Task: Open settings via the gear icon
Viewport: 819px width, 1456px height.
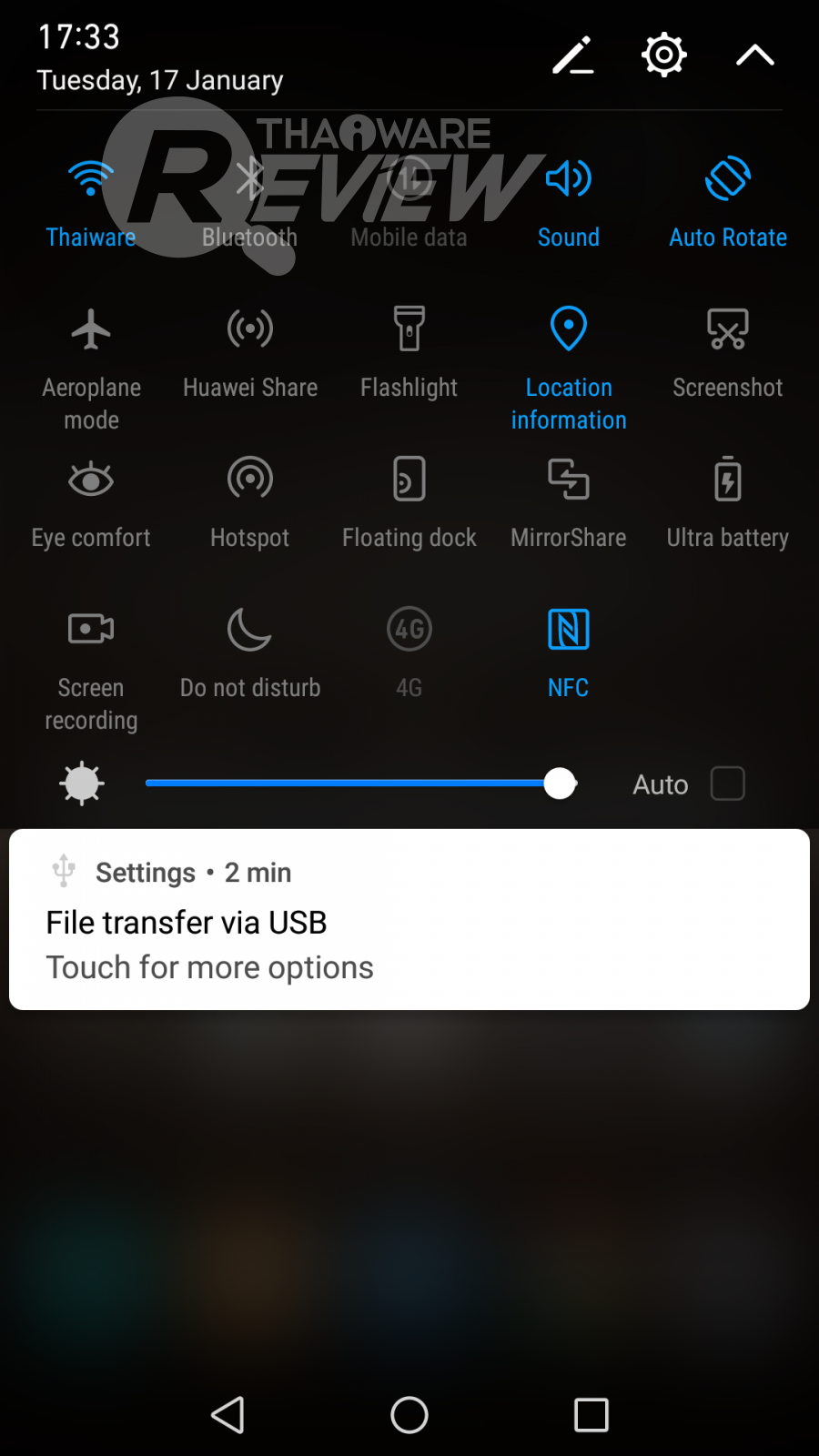Action: coord(664,56)
